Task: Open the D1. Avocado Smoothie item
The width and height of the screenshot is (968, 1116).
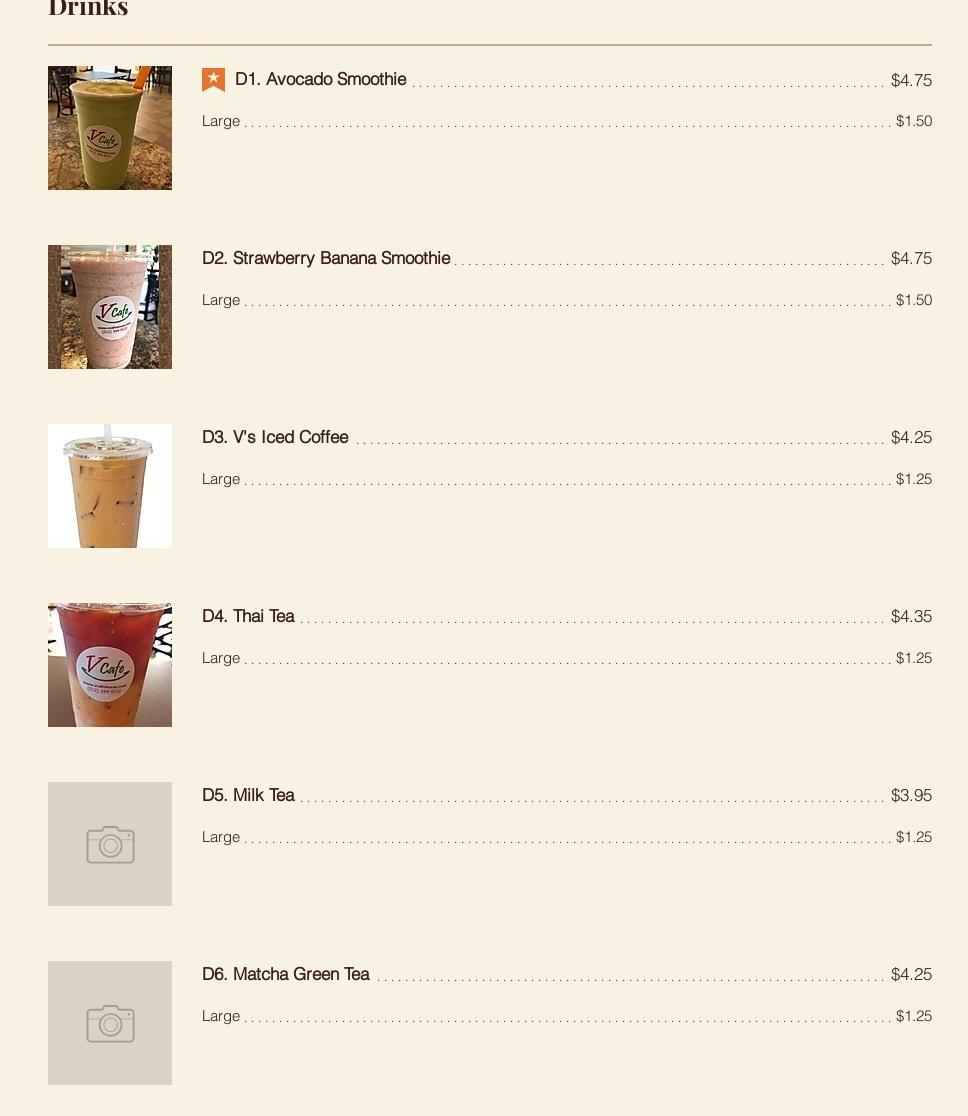Action: tap(320, 80)
